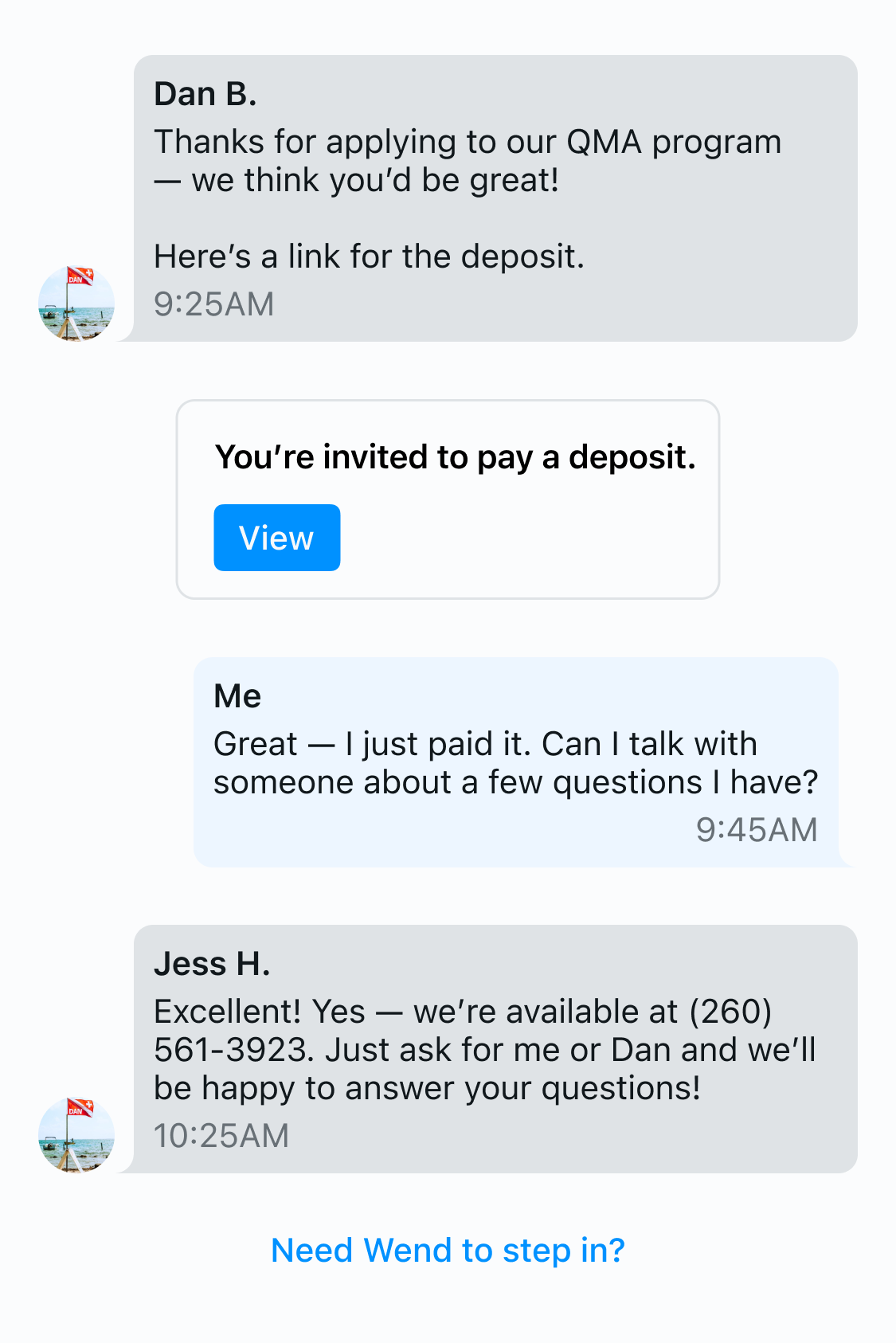Image resolution: width=896 pixels, height=1343 pixels.
Task: Tap View on the deposit invitation
Action: click(276, 538)
